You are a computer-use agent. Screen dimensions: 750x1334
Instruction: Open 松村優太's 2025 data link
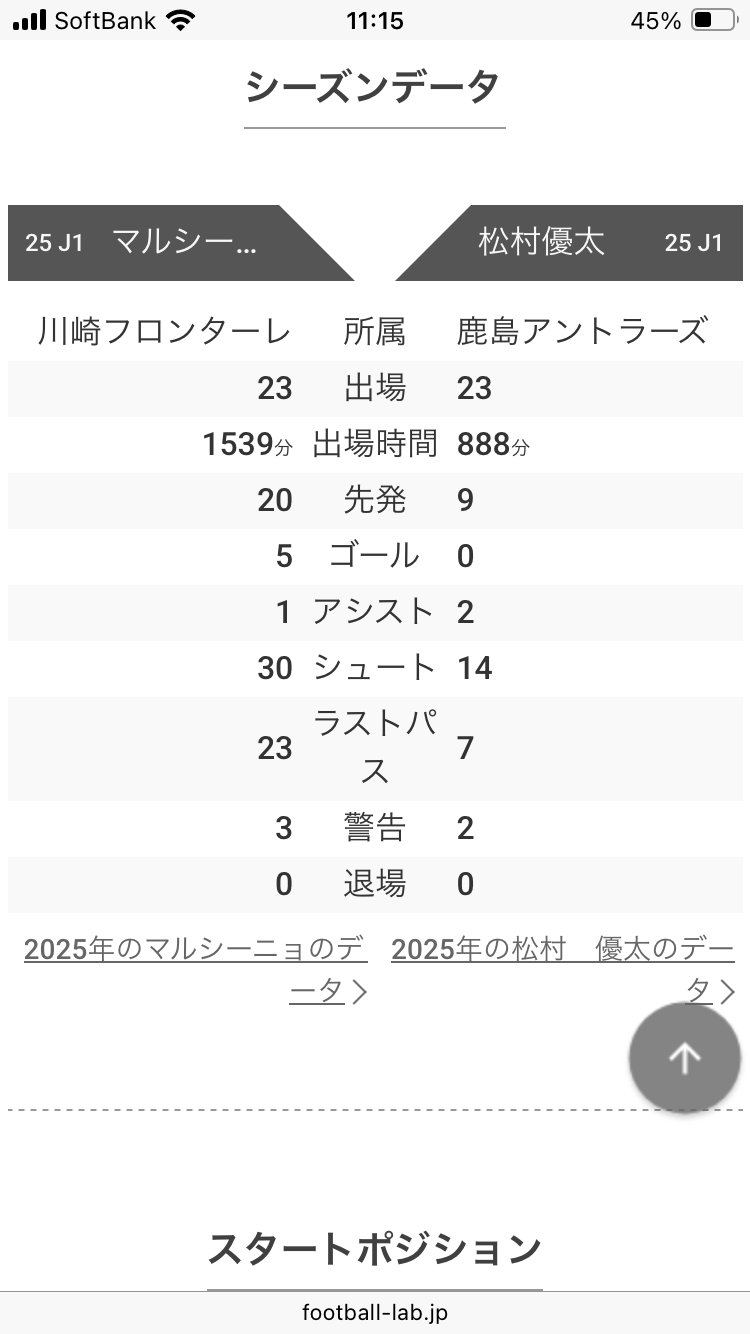point(563,970)
